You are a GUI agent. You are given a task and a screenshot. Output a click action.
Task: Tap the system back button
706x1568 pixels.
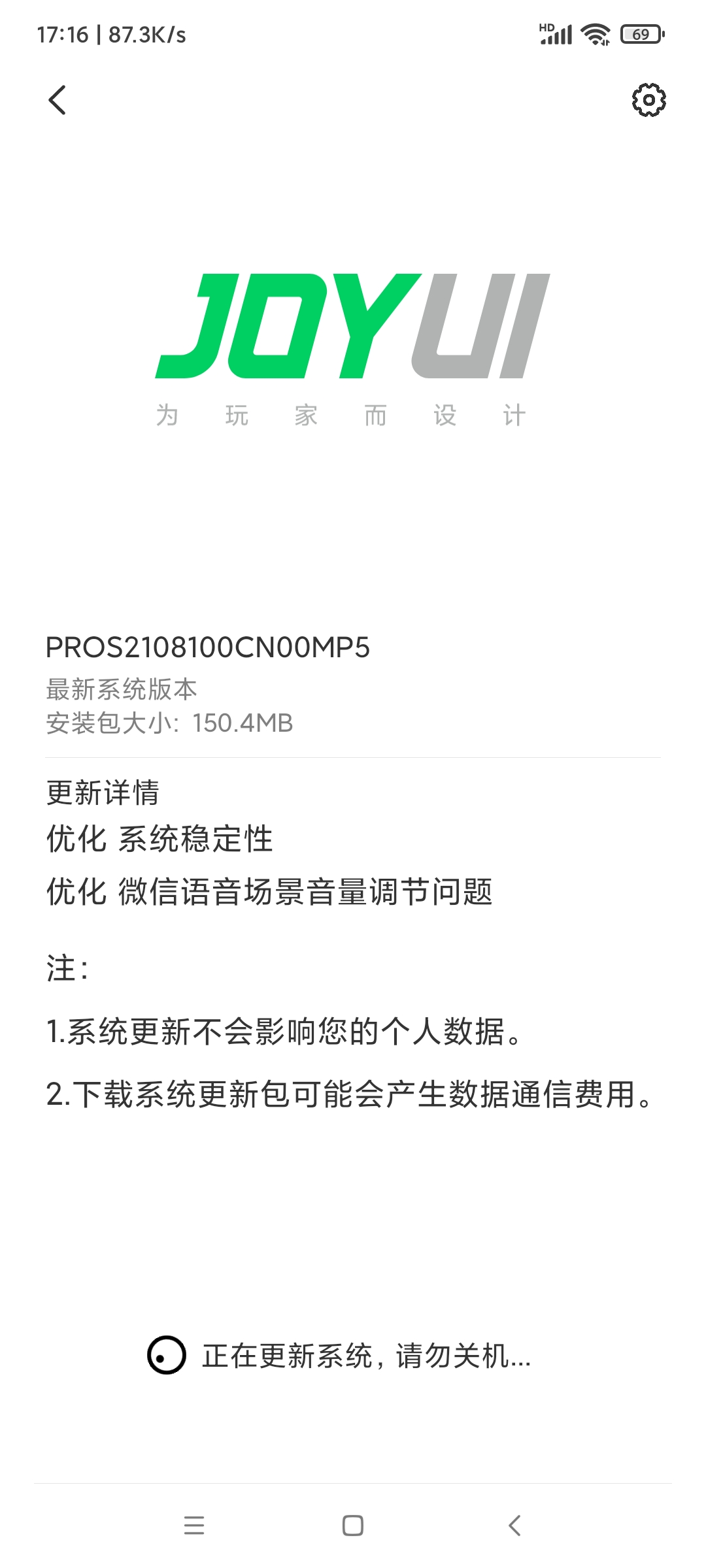pos(514,1526)
